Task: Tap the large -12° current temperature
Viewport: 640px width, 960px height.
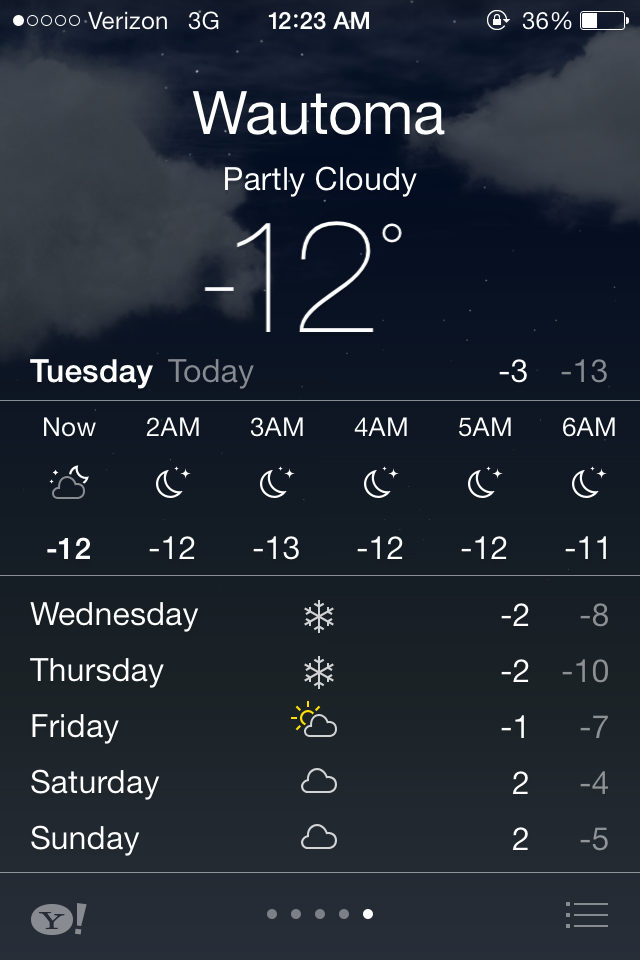Action: tap(304, 277)
